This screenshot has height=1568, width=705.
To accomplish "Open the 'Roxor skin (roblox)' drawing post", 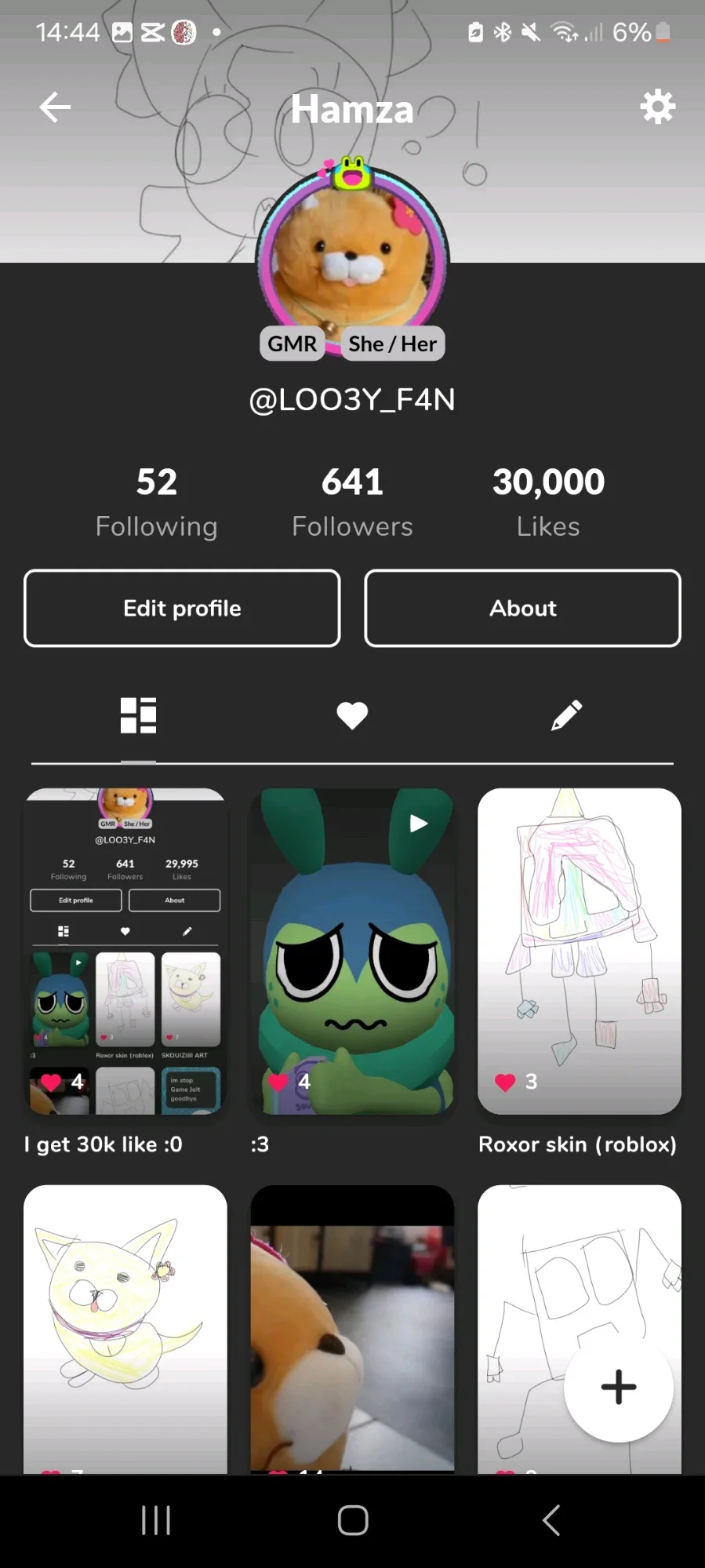I will tap(579, 951).
